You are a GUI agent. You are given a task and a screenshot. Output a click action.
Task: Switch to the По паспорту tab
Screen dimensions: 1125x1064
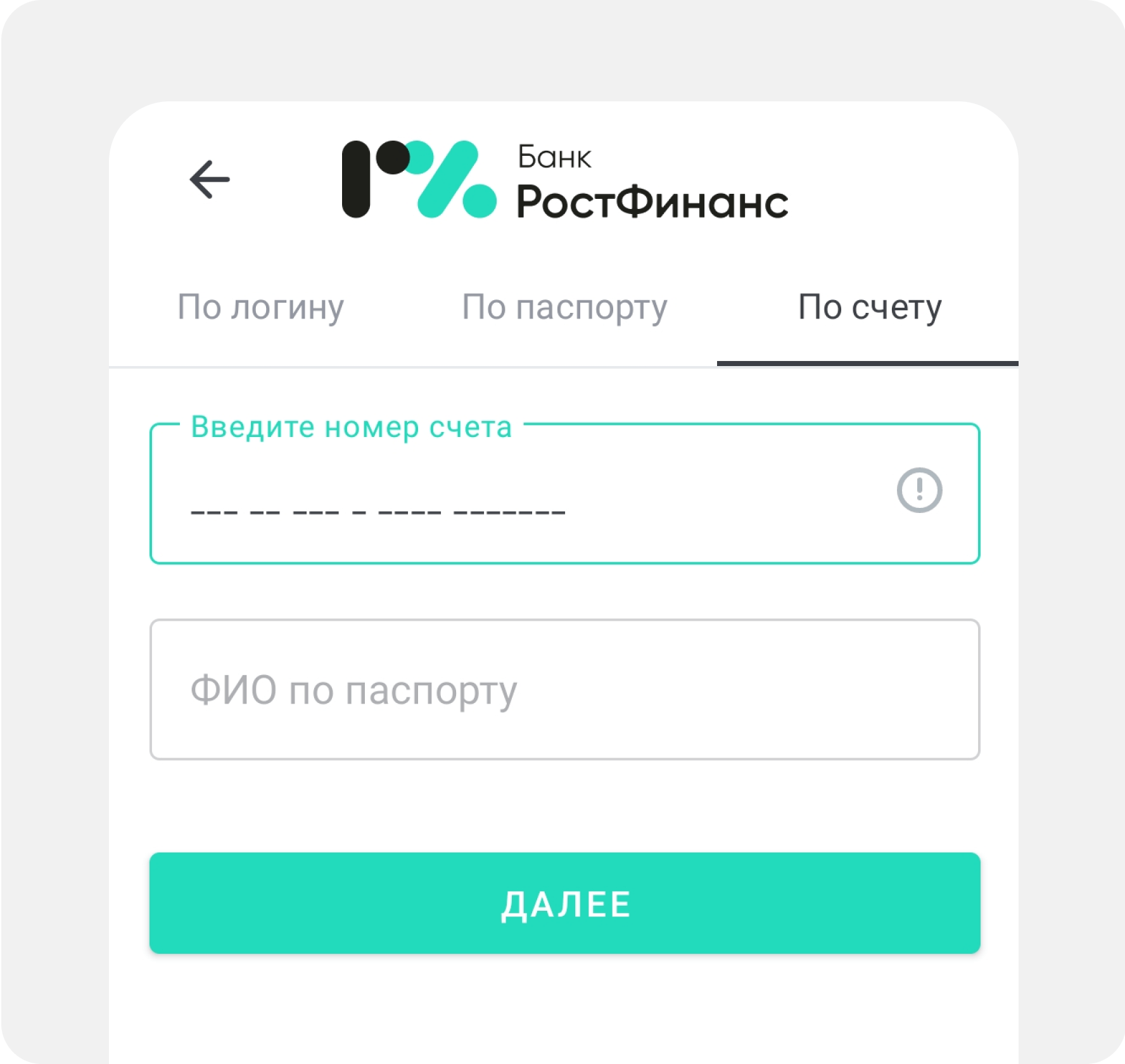[x=564, y=308]
